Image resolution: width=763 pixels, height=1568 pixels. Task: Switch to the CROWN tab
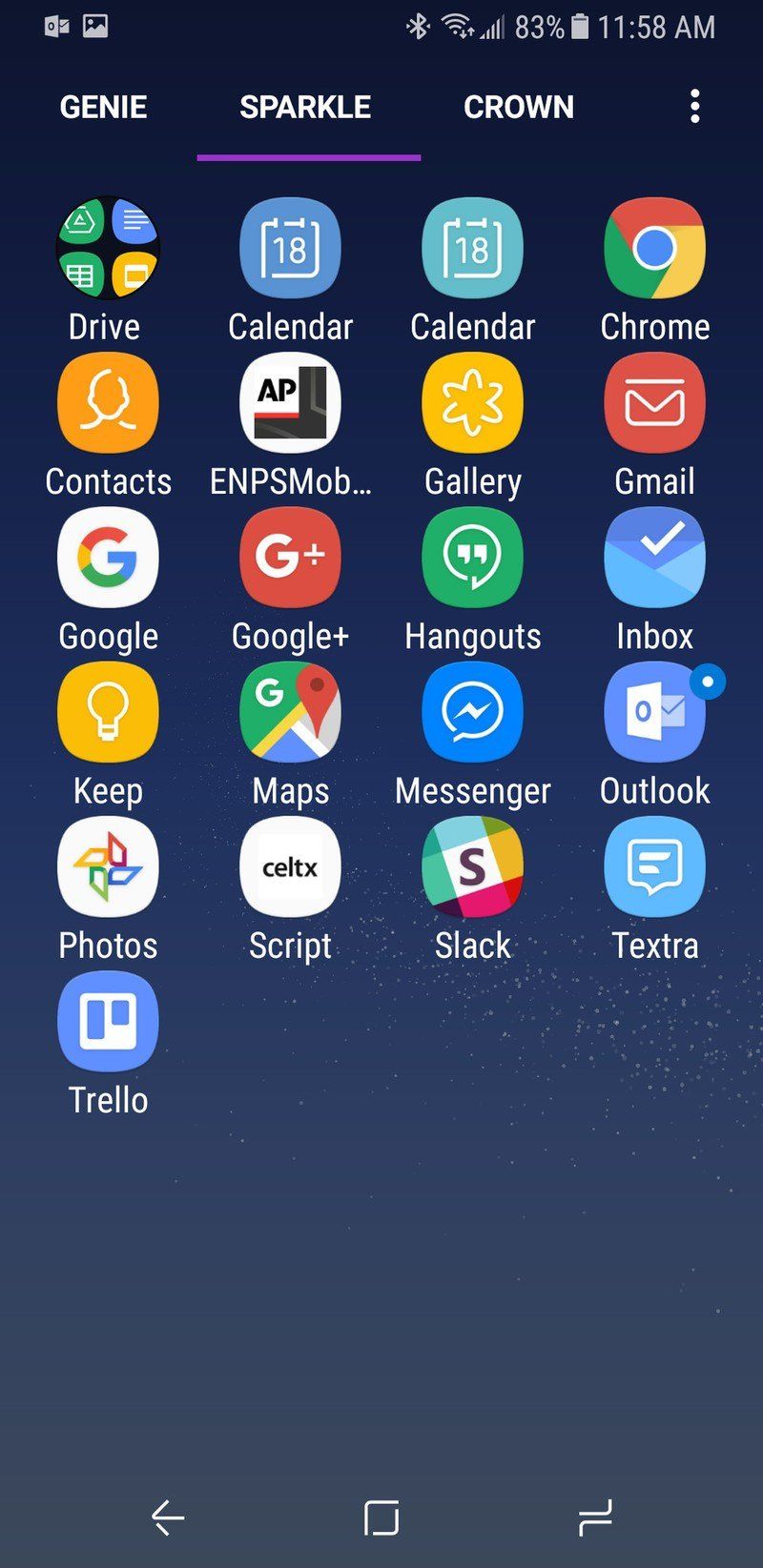(x=519, y=107)
